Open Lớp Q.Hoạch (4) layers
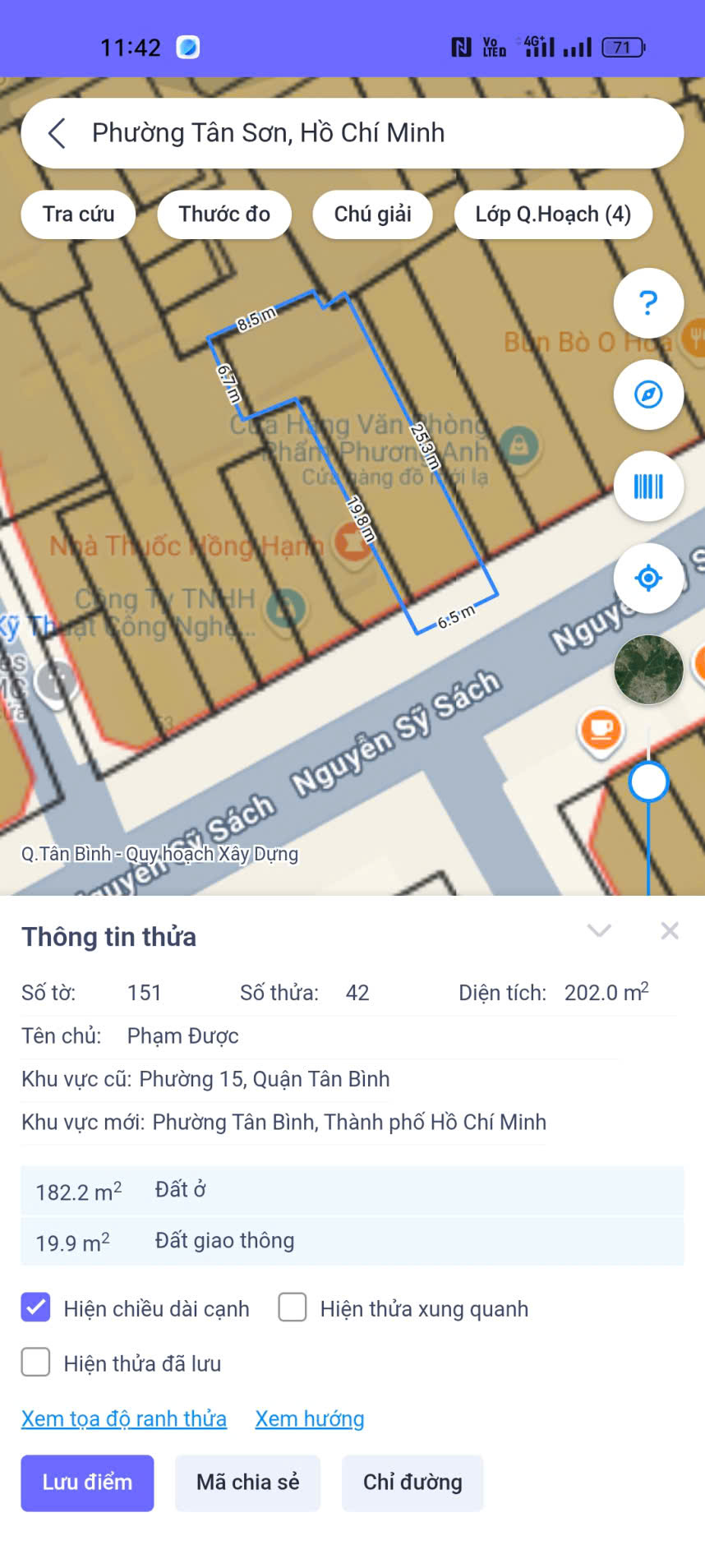The width and height of the screenshot is (705, 1568). click(553, 214)
